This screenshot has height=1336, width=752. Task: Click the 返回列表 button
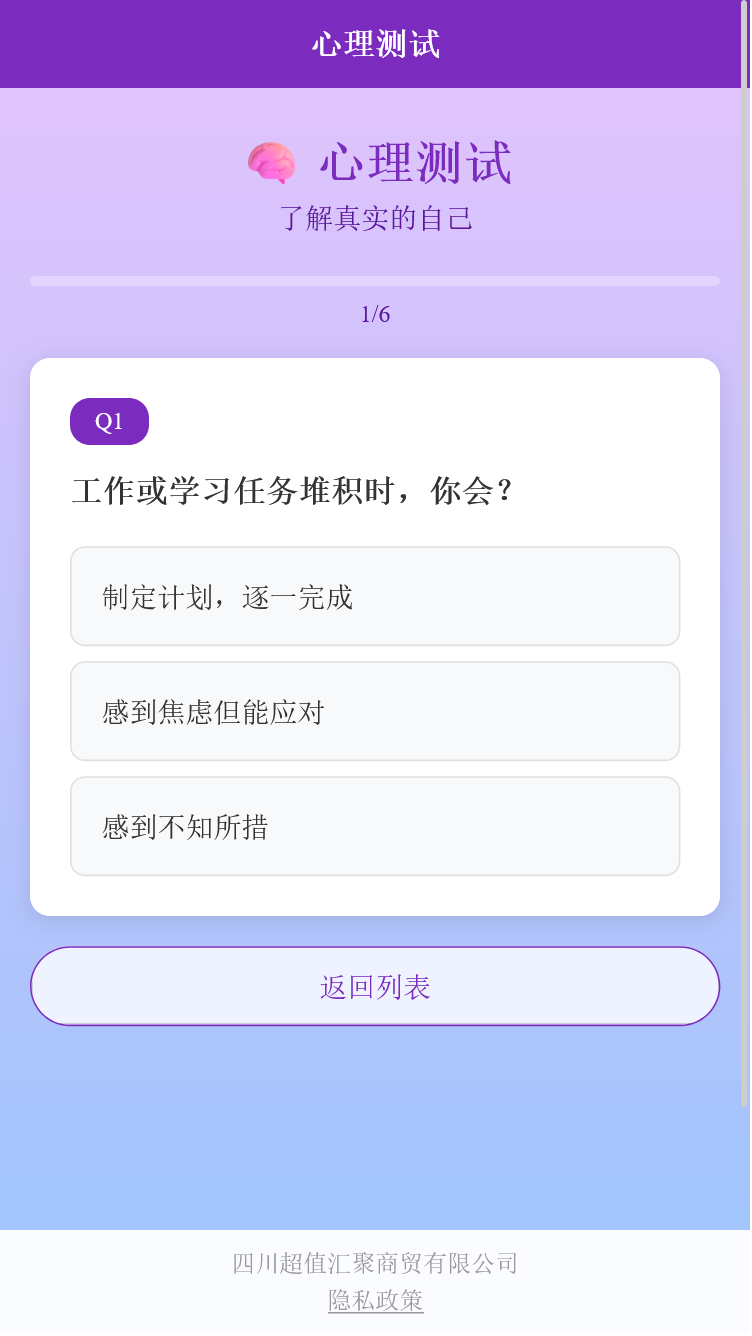[x=375, y=986]
